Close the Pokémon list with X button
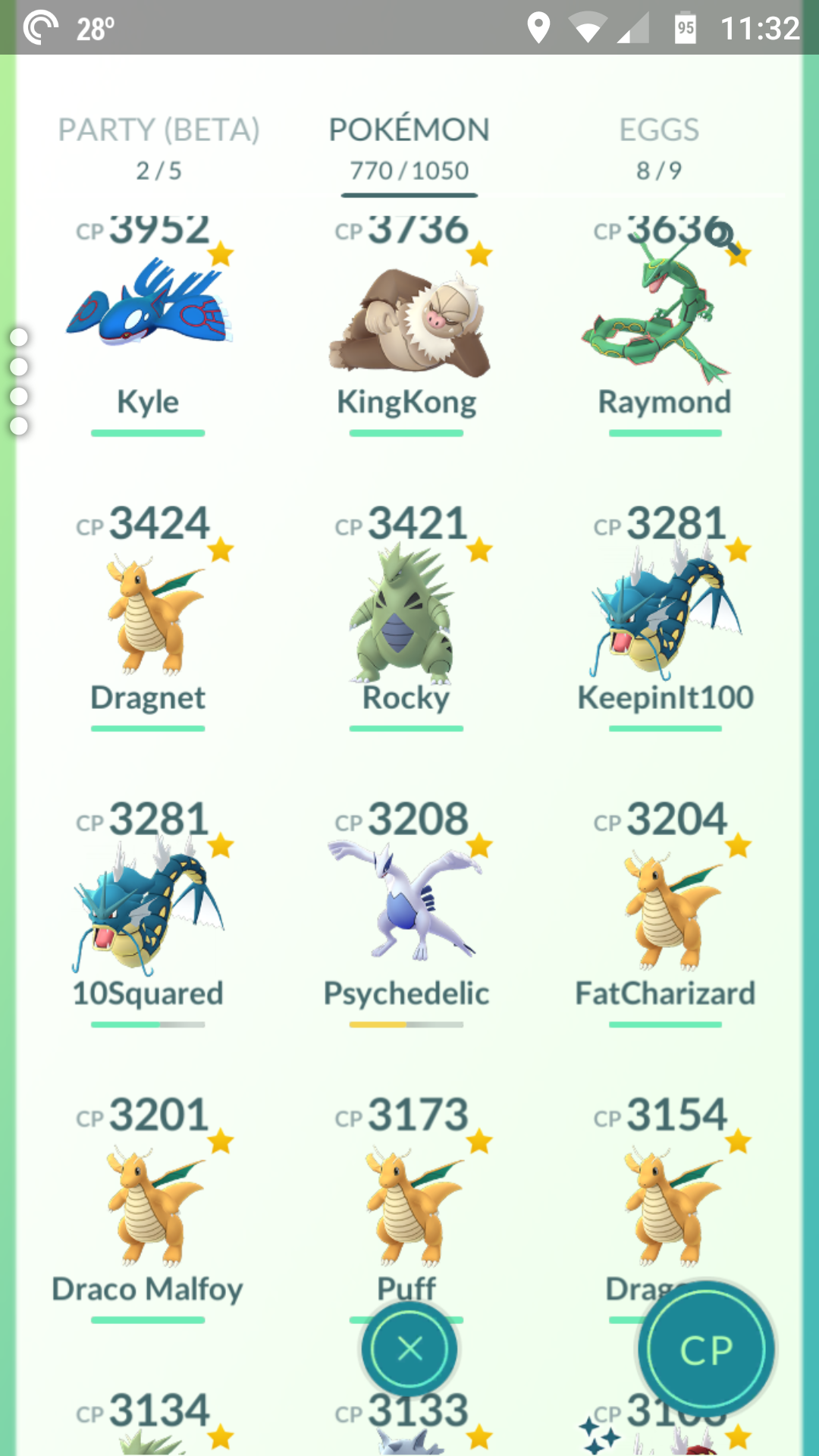 pos(409,1349)
